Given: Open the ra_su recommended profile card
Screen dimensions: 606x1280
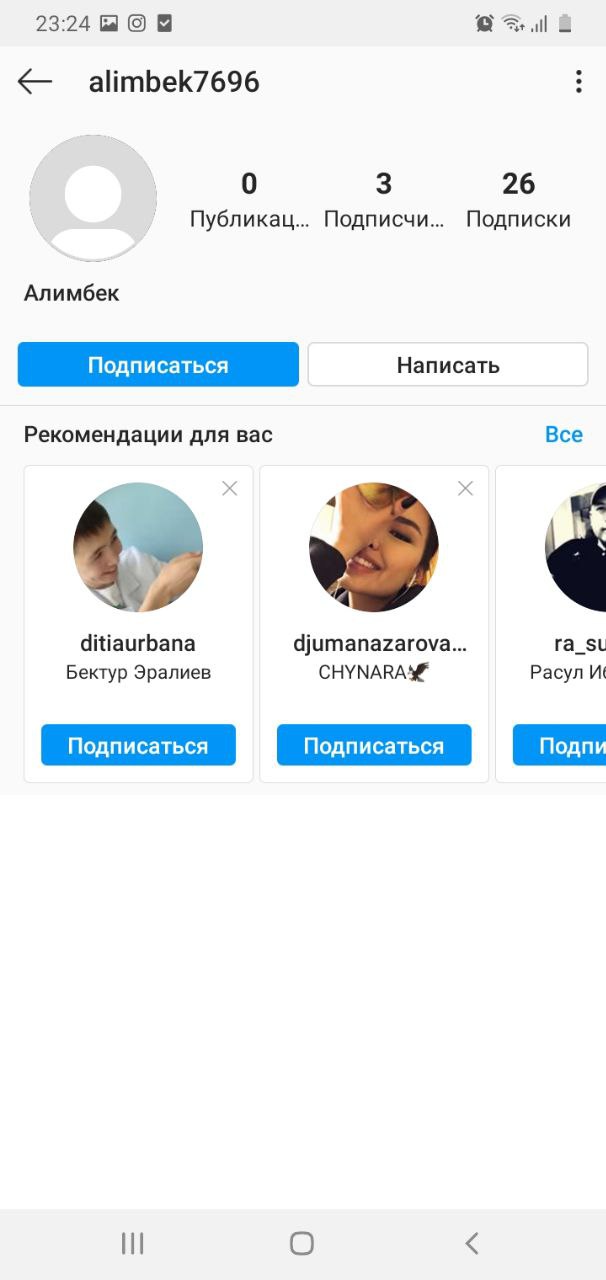Looking at the screenshot, I should [x=575, y=548].
